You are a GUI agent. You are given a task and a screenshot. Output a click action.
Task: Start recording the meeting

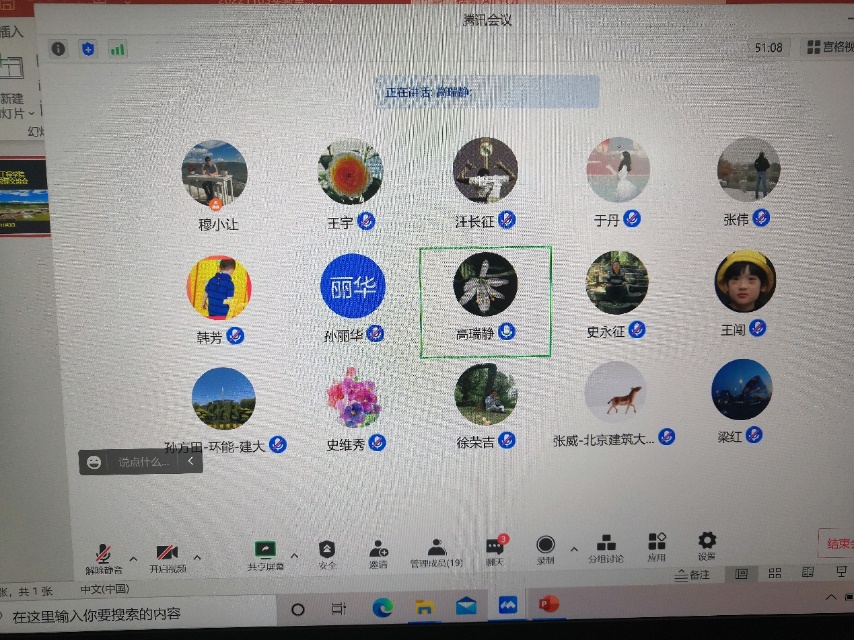coord(545,548)
